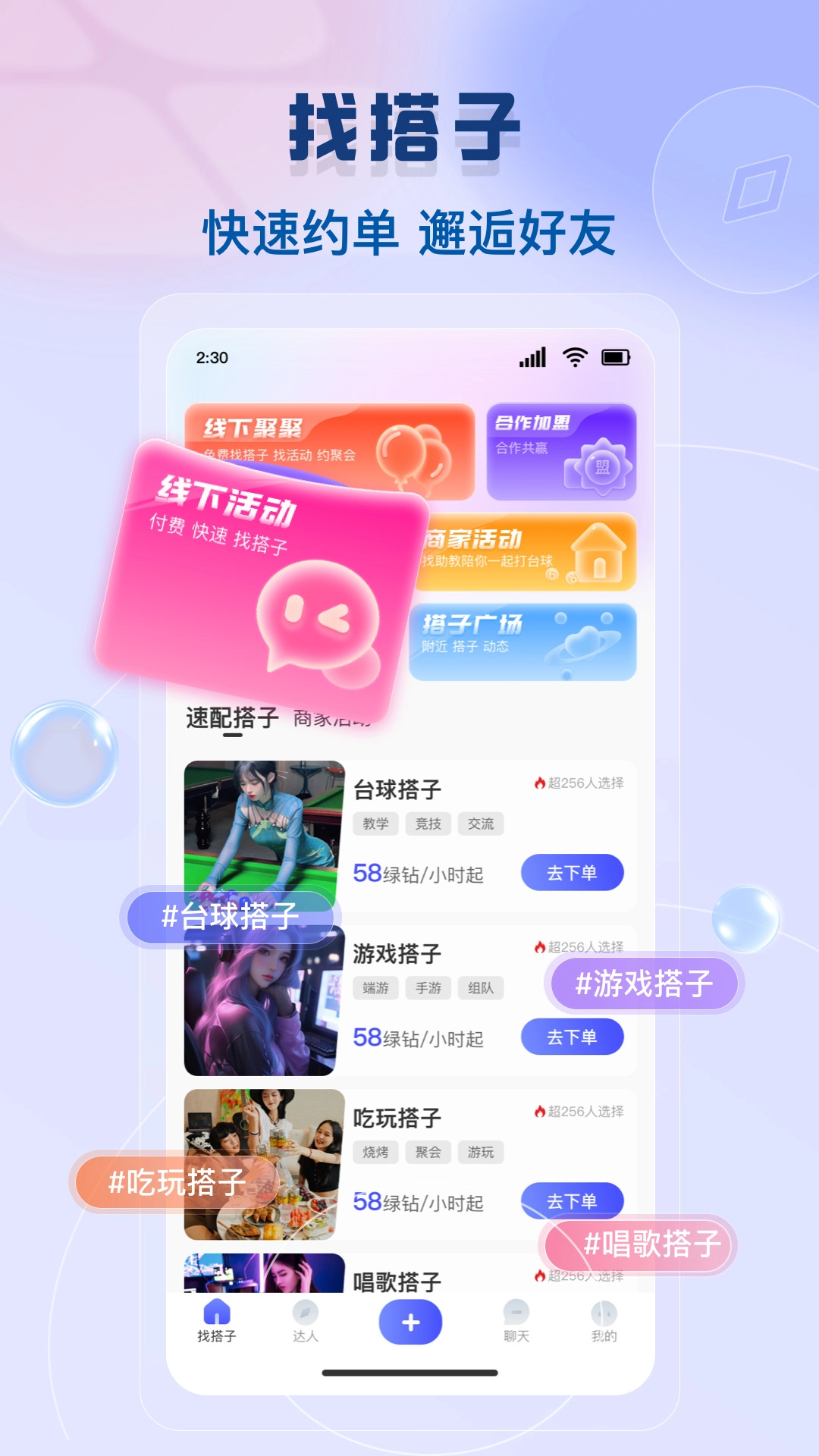Open the #游戏搭子 hashtag pill
Image resolution: width=819 pixels, height=1456 pixels.
click(x=643, y=983)
